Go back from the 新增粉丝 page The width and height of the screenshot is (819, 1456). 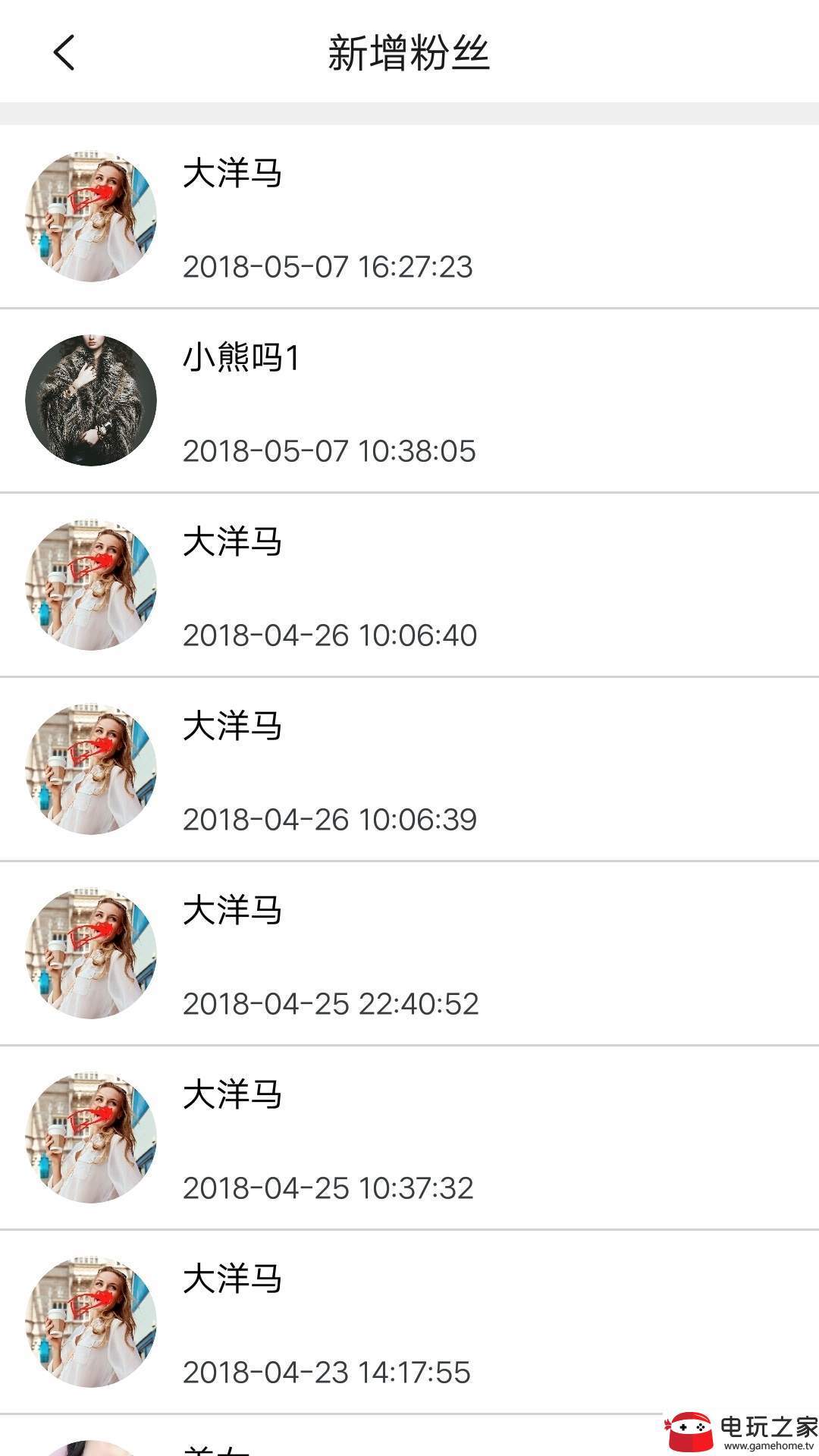64,53
